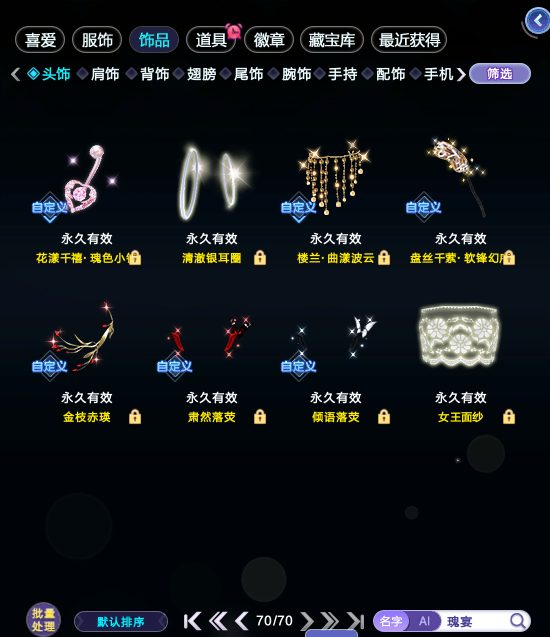Tap the search magnifier icon
The height and width of the screenshot is (637, 550).
(518, 621)
